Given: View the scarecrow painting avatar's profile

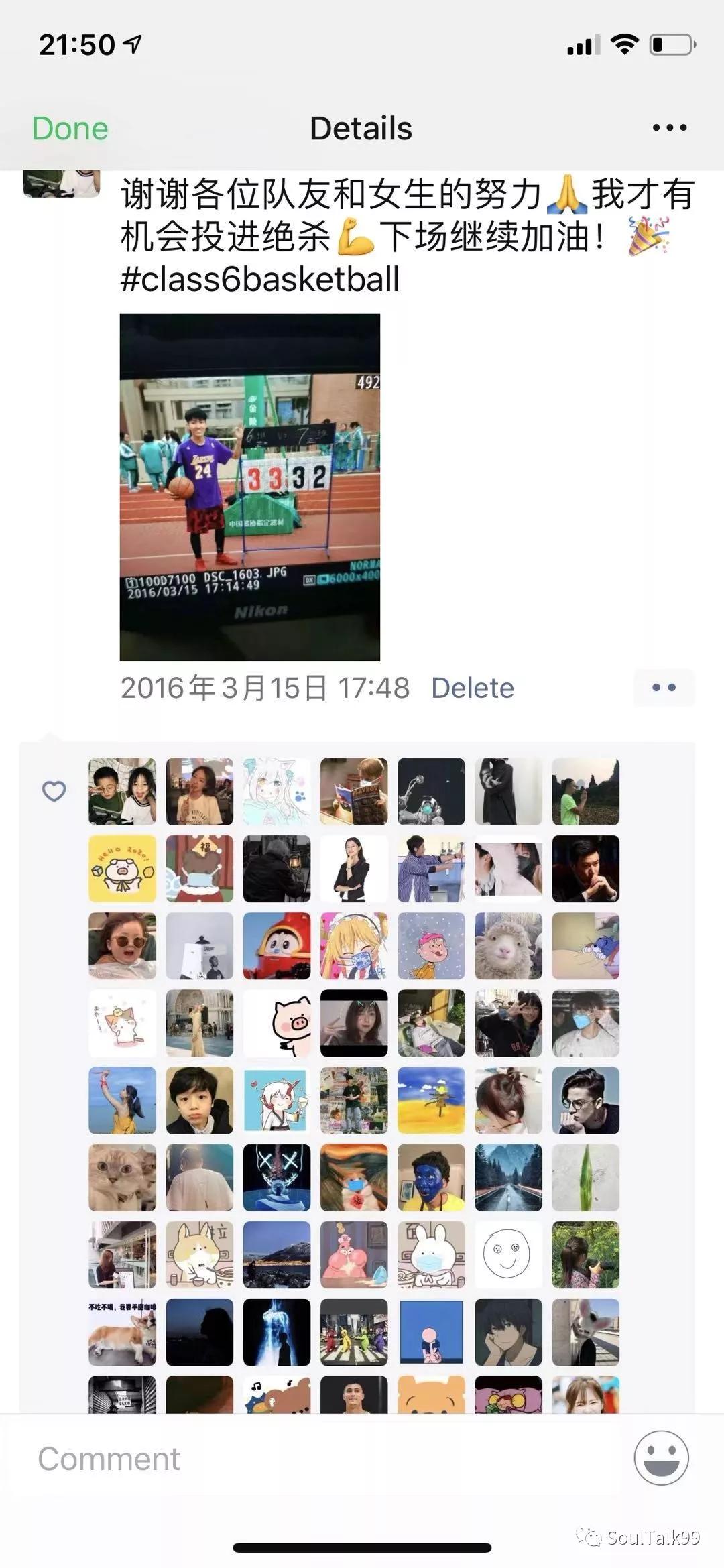Looking at the screenshot, I should [x=431, y=1100].
